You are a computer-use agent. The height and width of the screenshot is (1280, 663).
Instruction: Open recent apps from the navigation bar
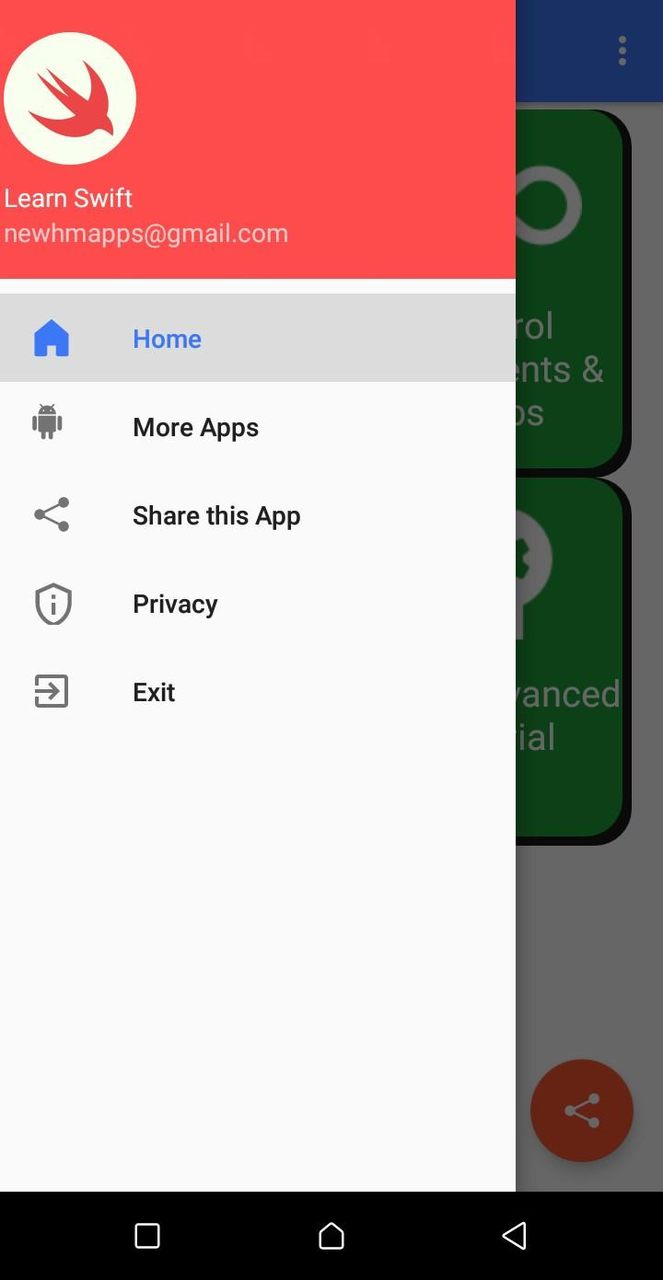click(147, 1236)
